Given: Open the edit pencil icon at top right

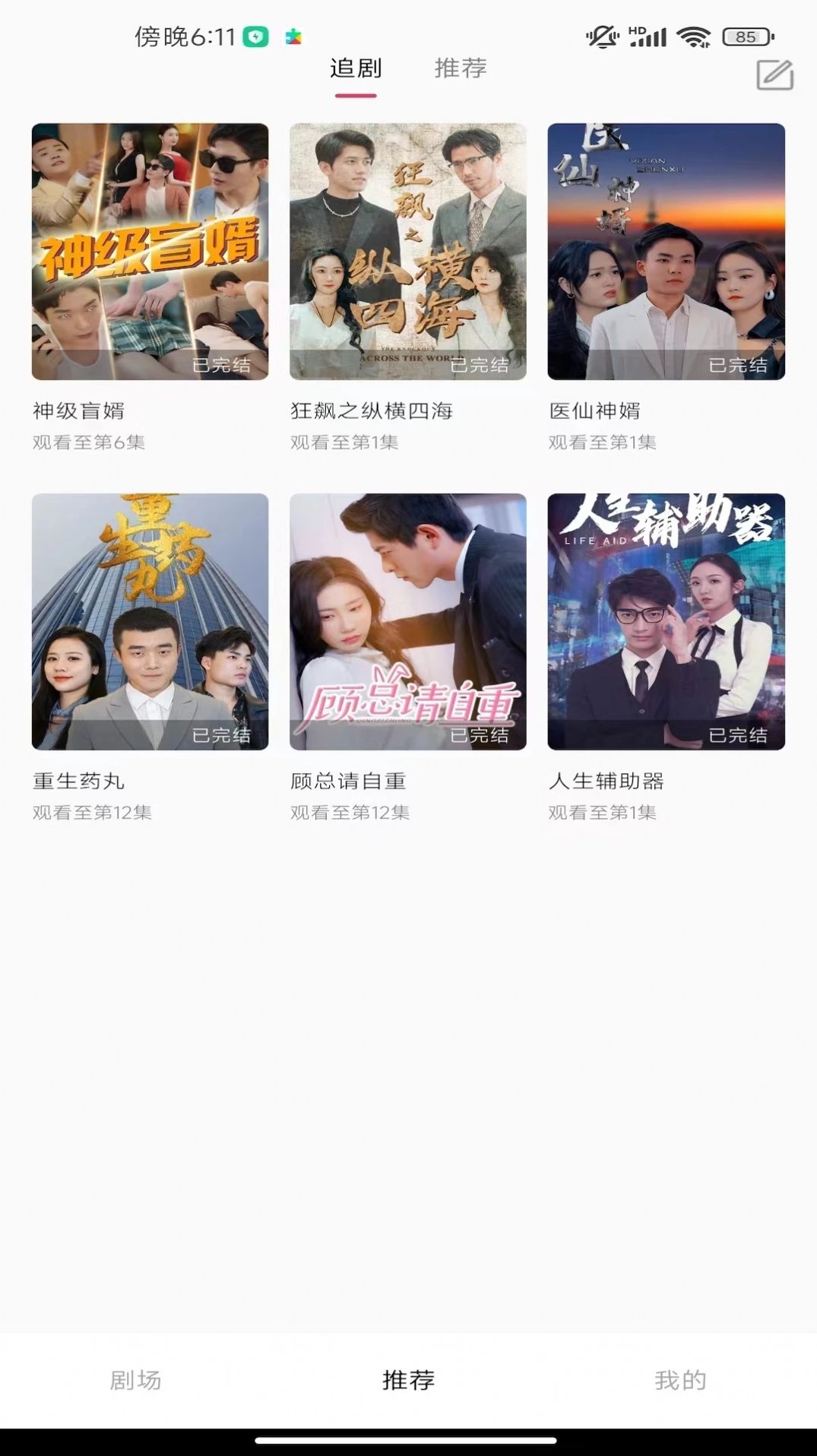Looking at the screenshot, I should point(772,74).
